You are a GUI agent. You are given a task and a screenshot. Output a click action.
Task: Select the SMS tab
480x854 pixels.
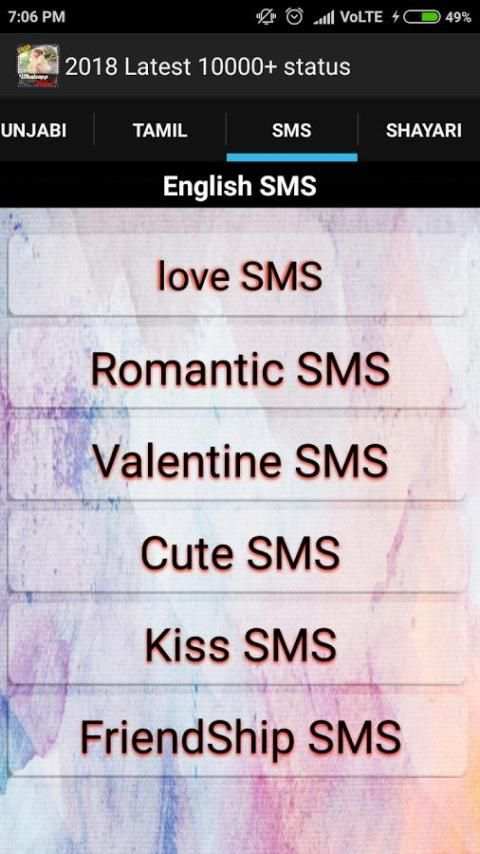[291, 130]
